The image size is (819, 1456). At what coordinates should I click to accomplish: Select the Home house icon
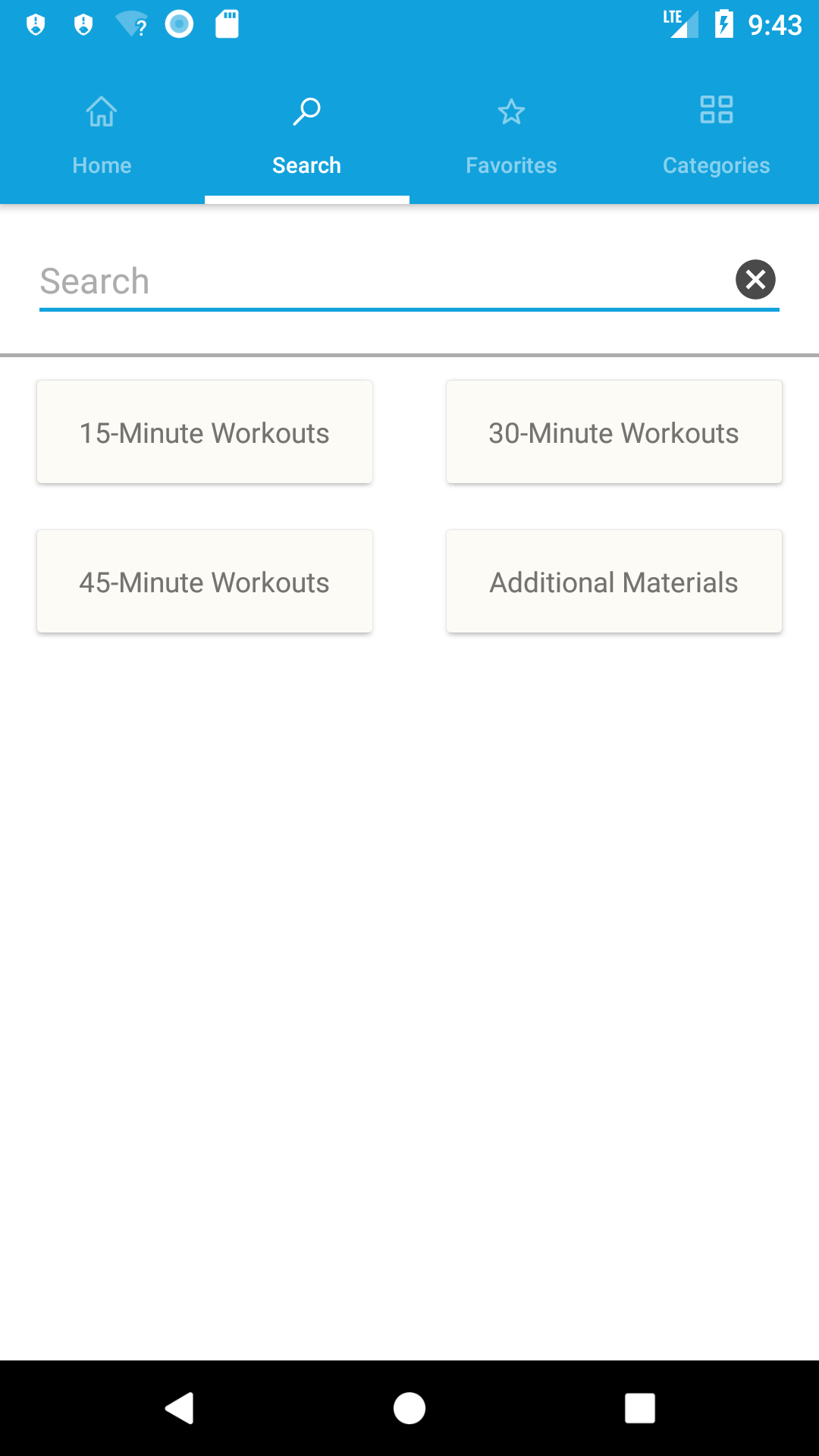pos(102,111)
